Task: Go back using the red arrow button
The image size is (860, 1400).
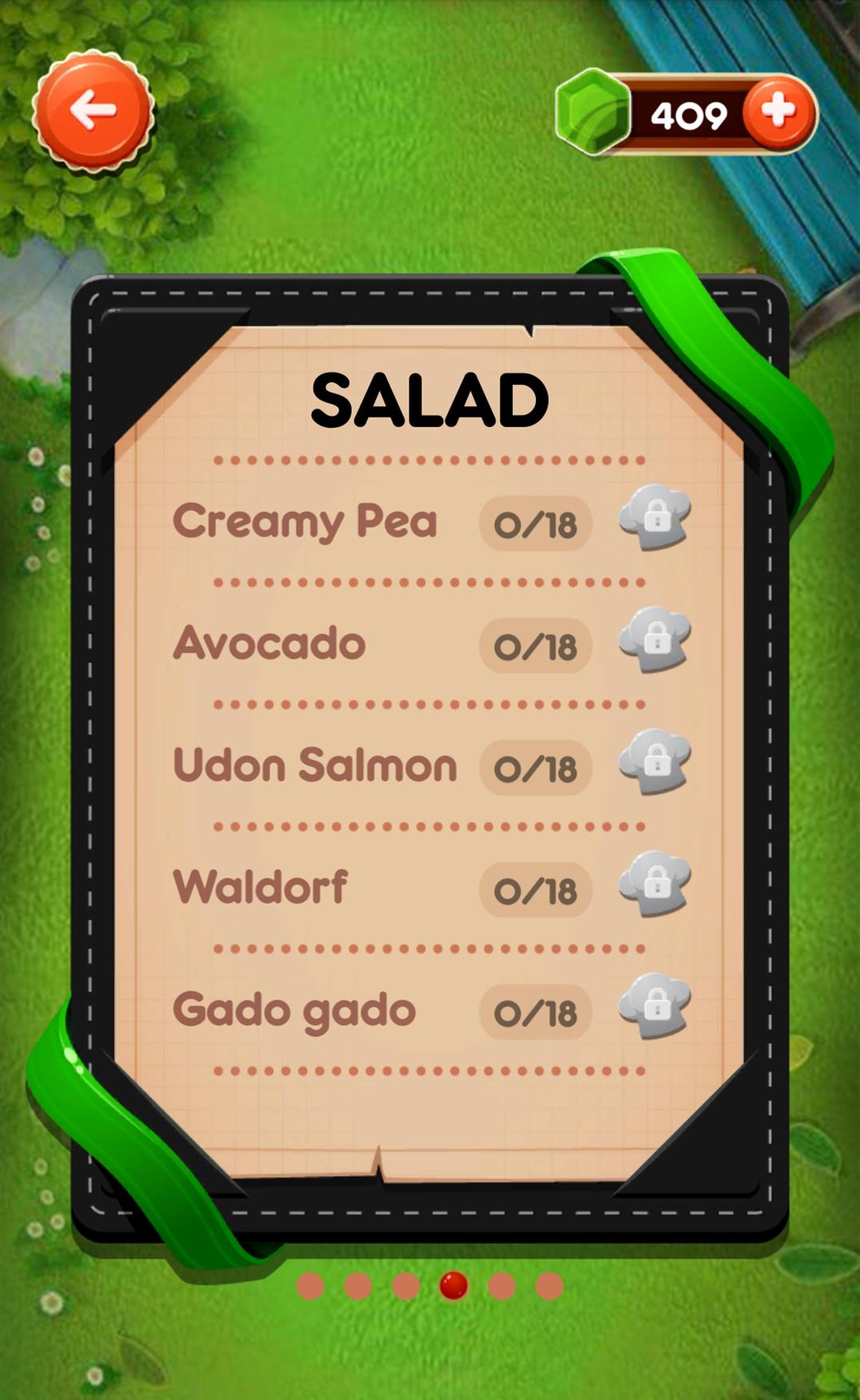Action: tap(93, 110)
